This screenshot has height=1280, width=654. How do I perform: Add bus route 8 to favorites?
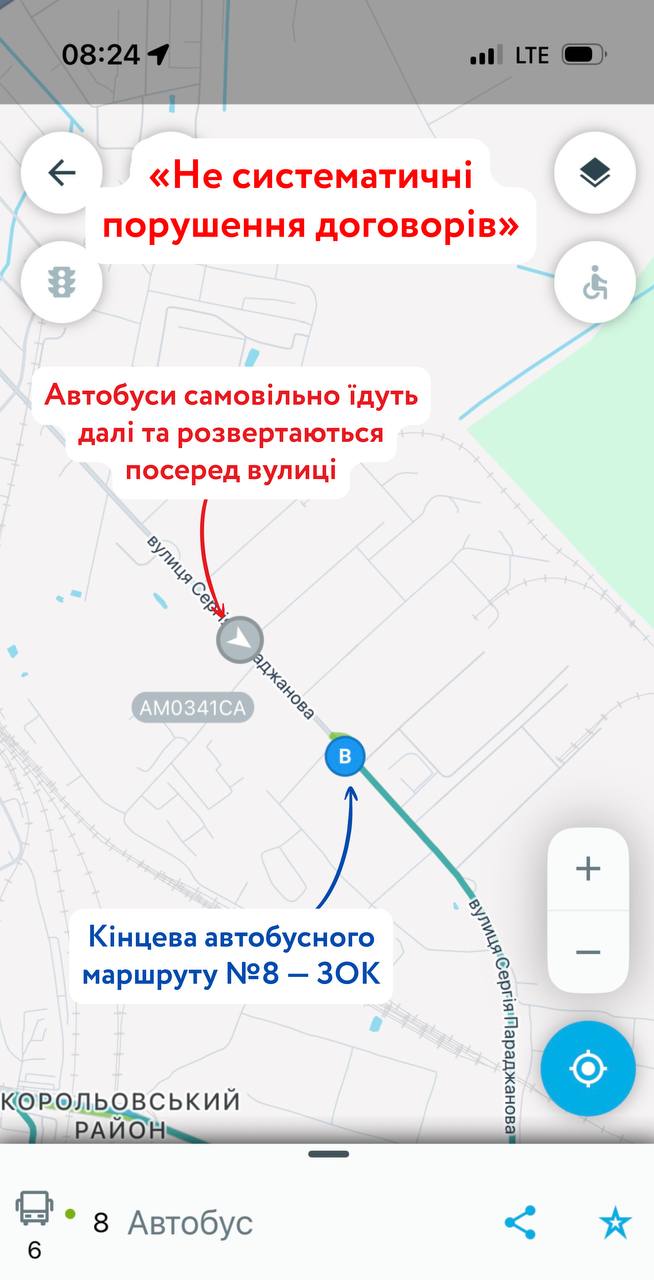pos(614,1222)
